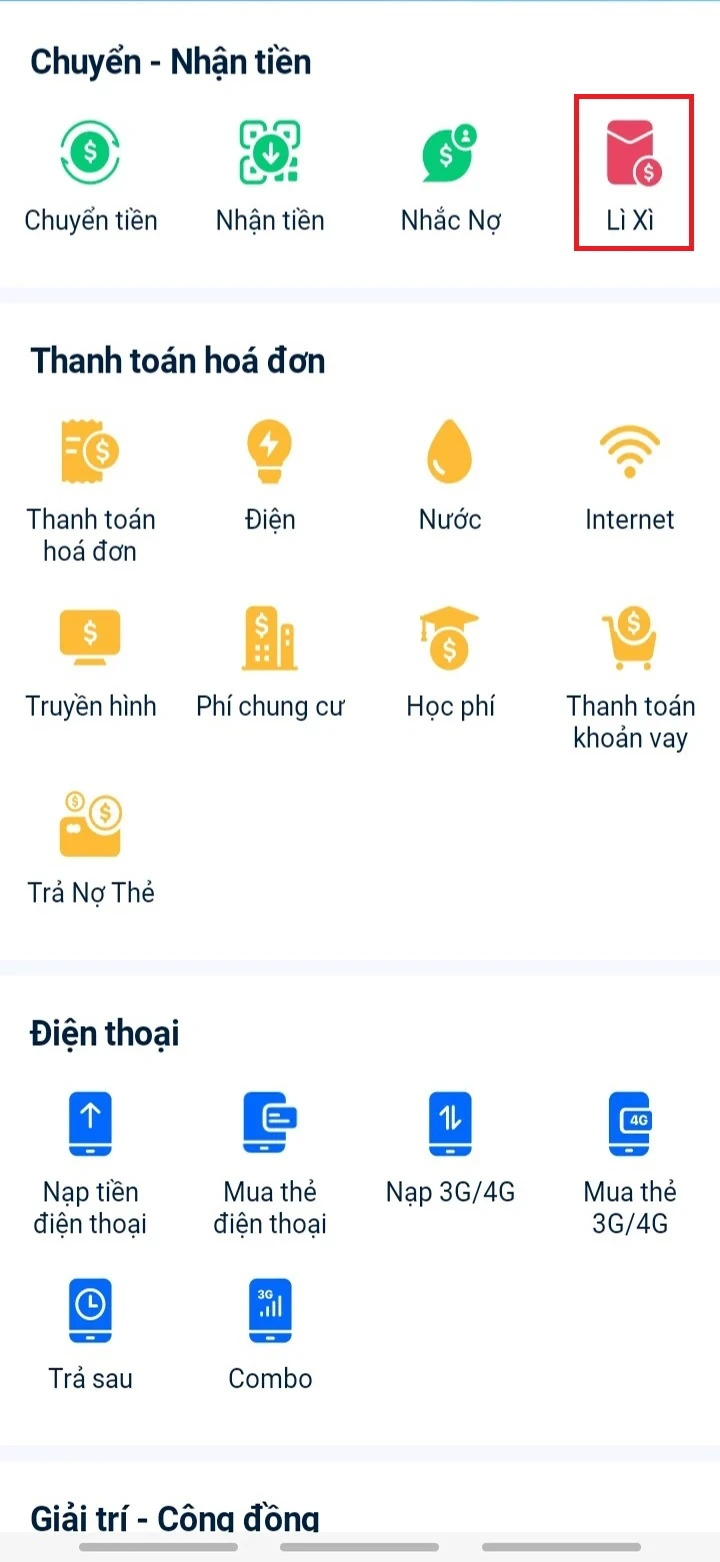The height and width of the screenshot is (1562, 720).
Task: Open the Thanh toán khoản vay cart icon
Action: [x=630, y=638]
